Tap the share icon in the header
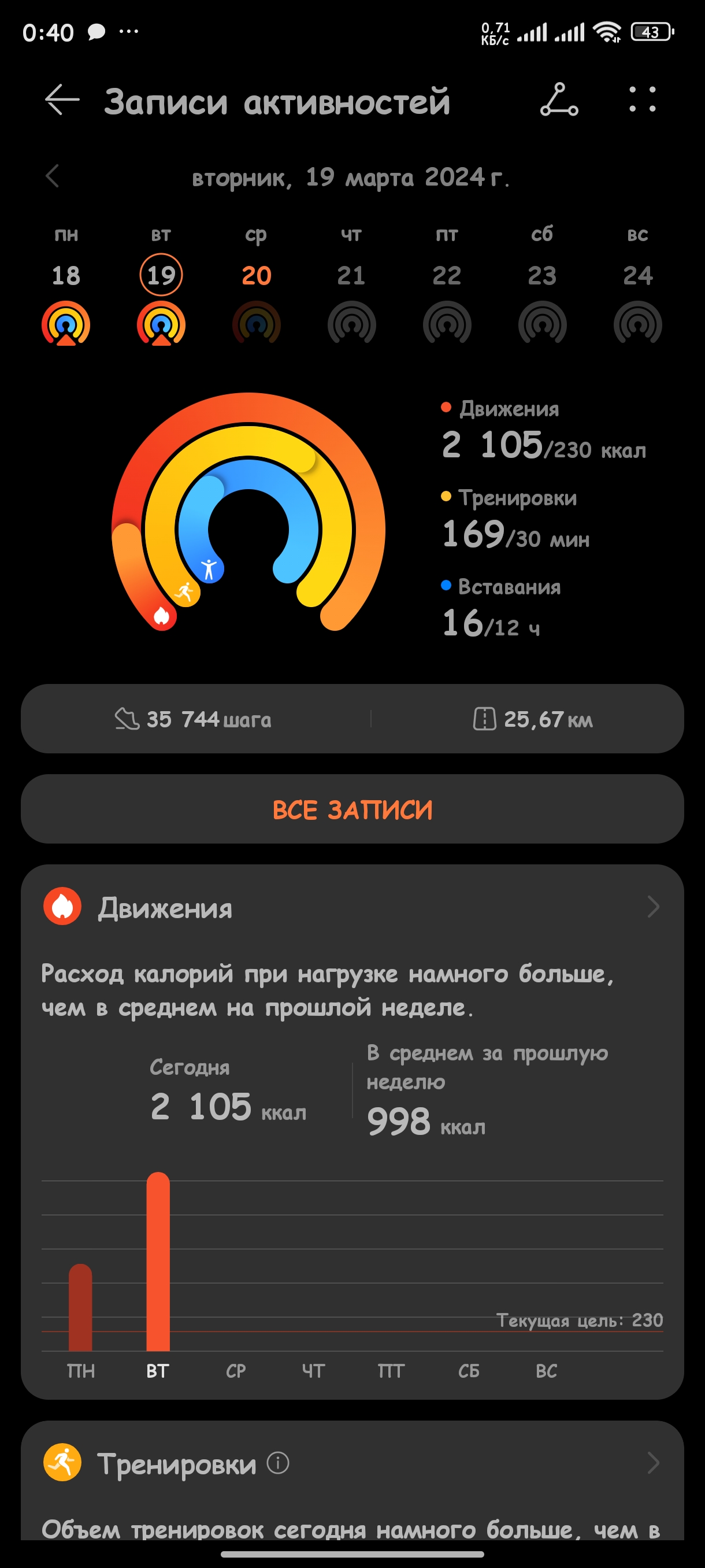 coord(558,100)
